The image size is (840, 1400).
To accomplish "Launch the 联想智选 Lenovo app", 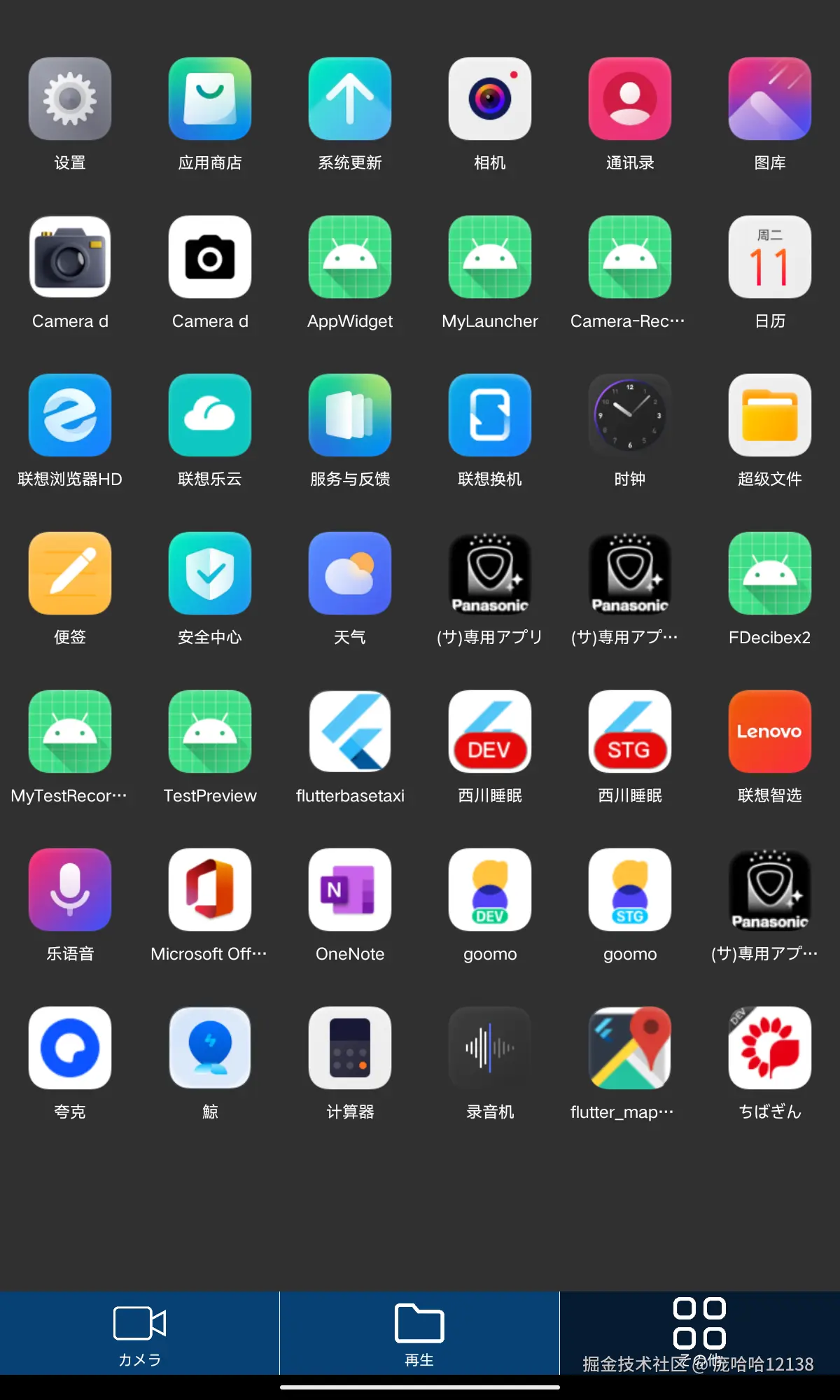I will (x=770, y=732).
